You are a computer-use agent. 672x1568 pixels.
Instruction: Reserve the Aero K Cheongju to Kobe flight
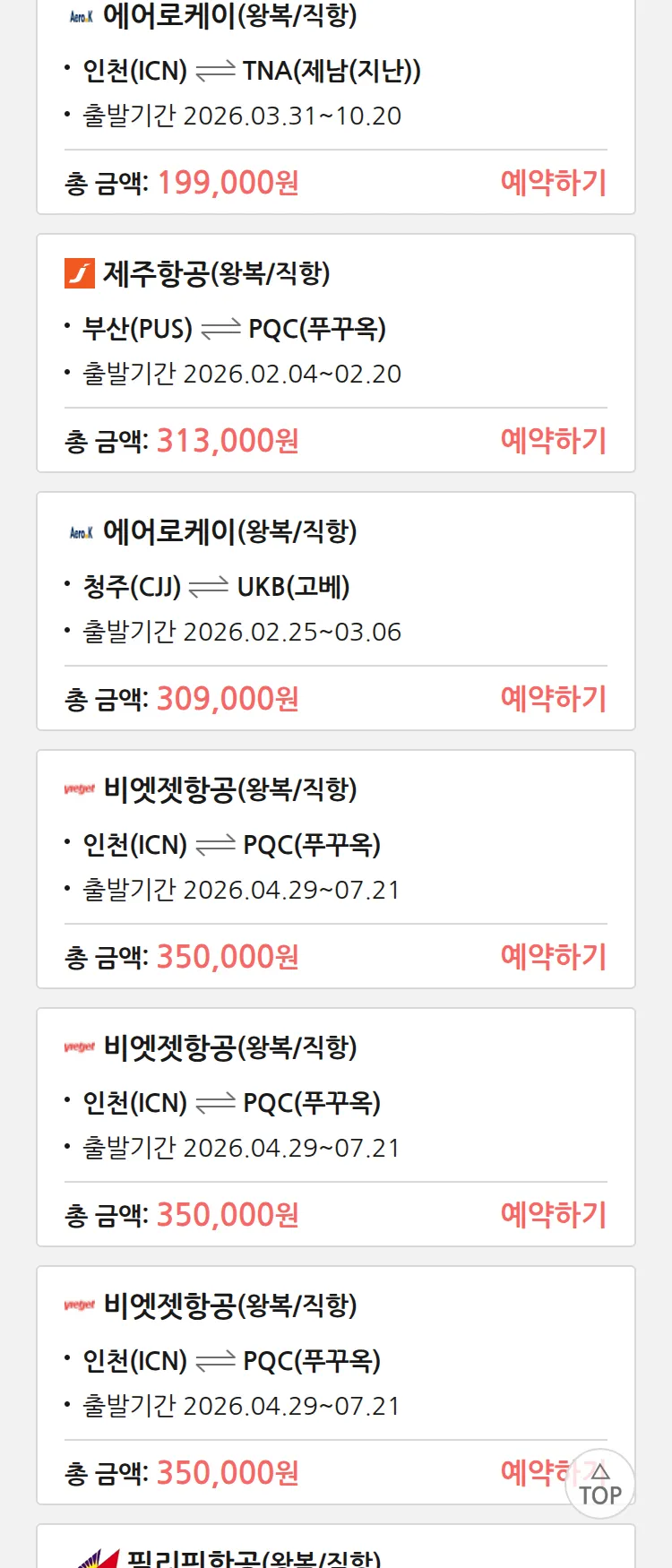point(553,699)
